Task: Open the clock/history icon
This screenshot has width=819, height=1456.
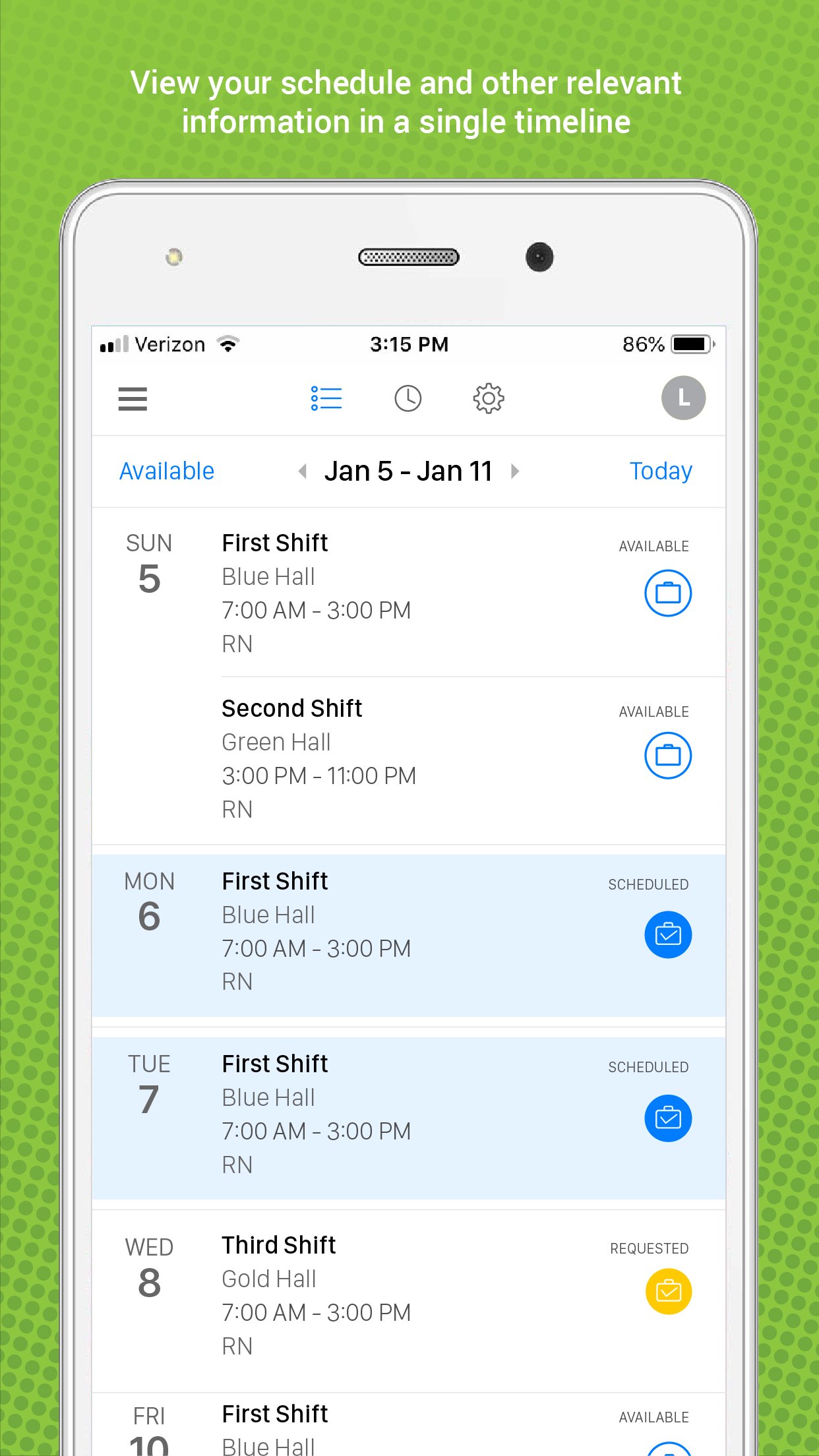Action: [408, 398]
